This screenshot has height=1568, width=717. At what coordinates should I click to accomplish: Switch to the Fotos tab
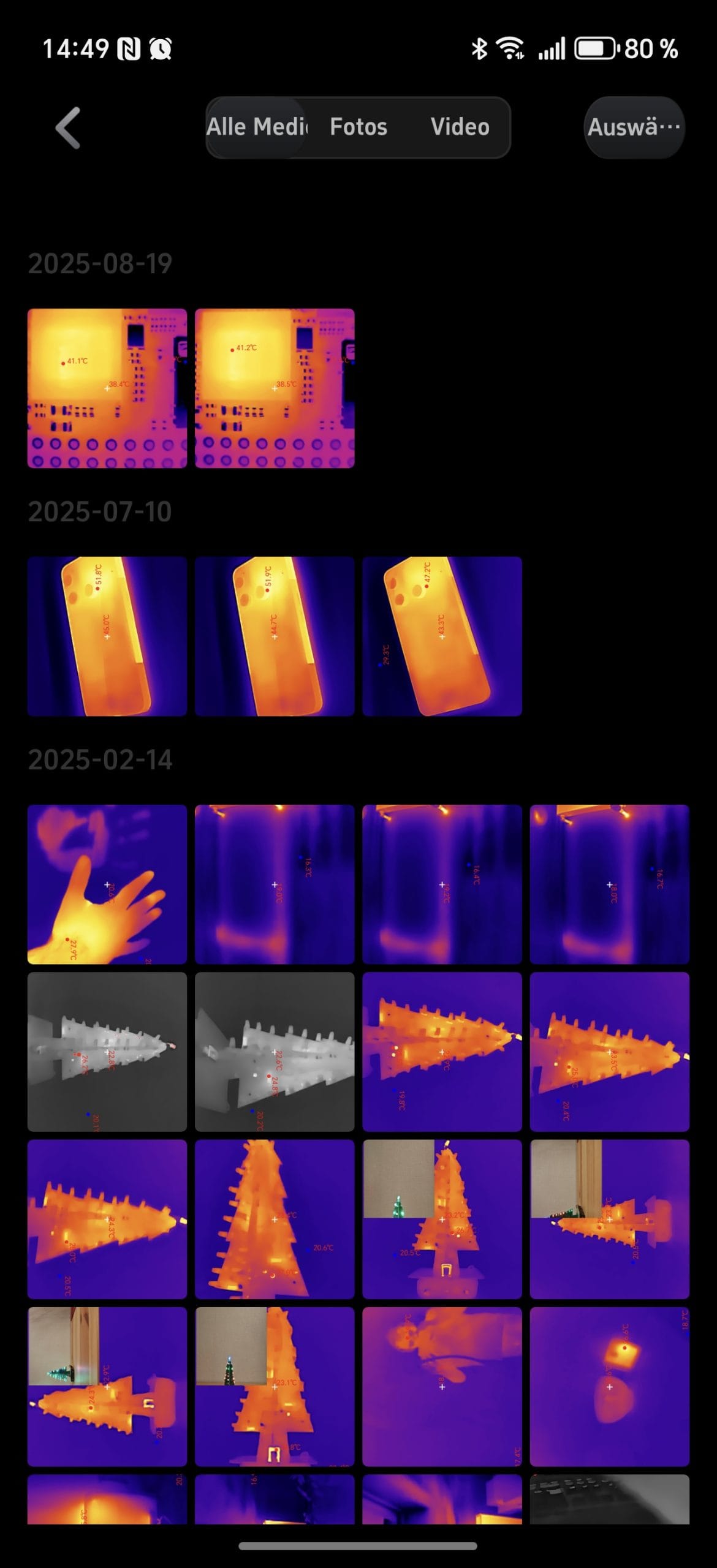358,127
